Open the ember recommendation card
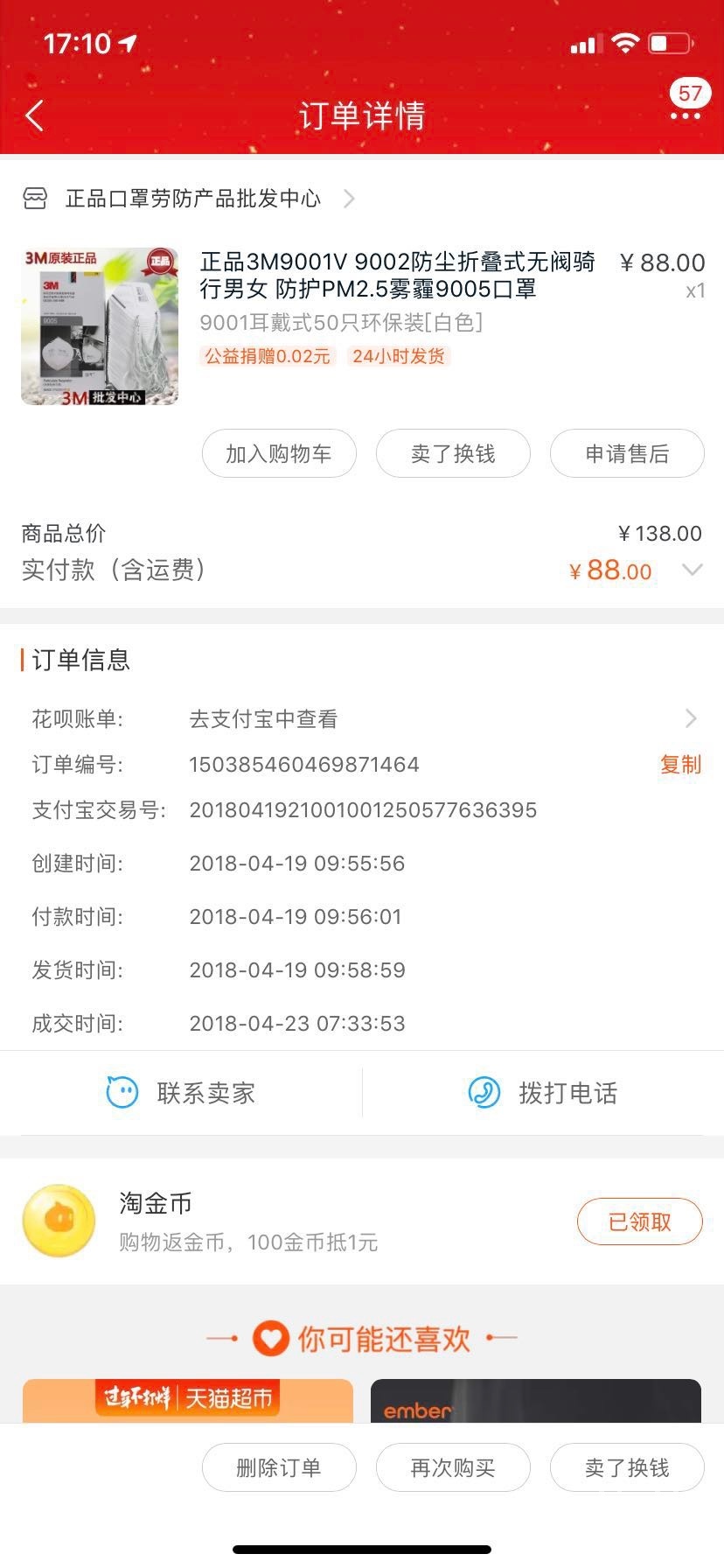724x1568 pixels. point(535,1399)
